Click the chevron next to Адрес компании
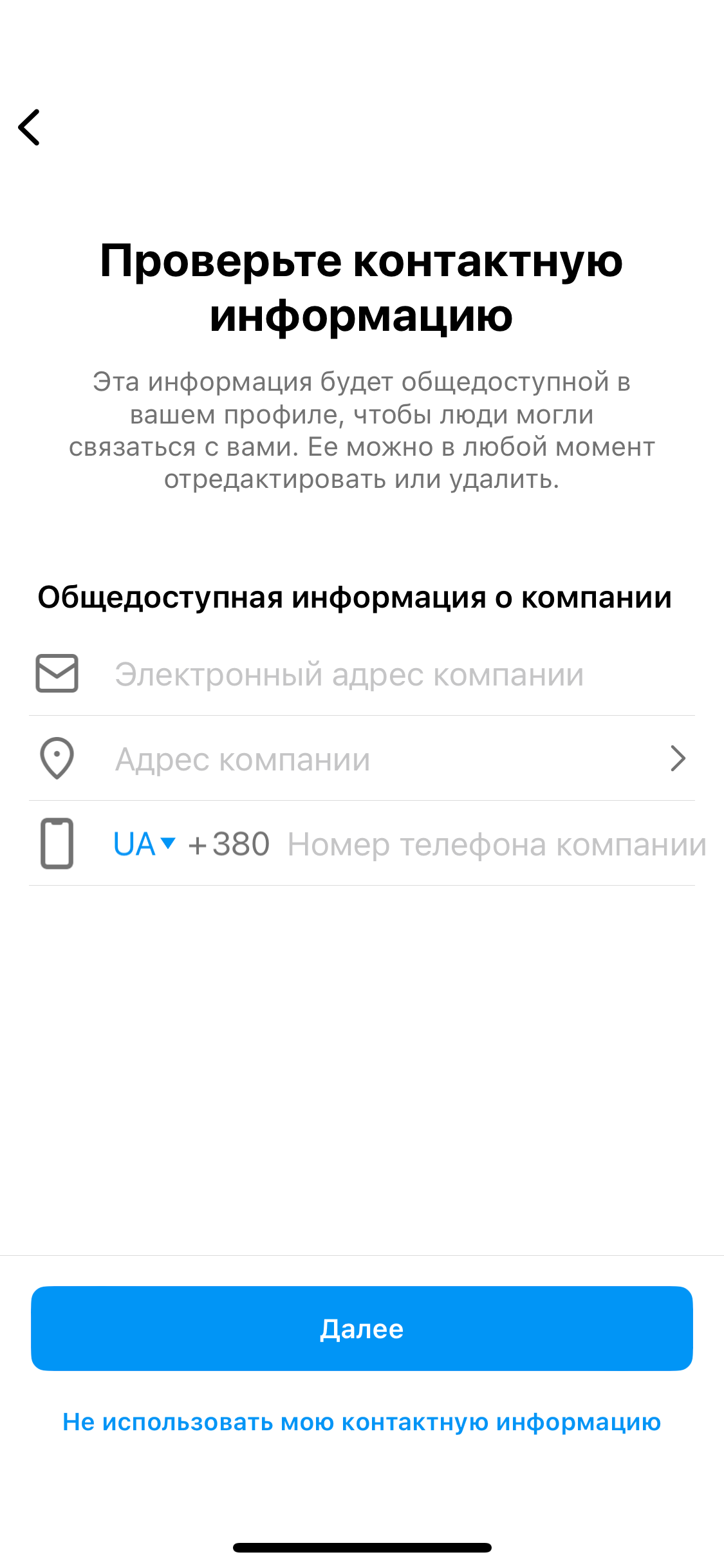This screenshot has width=724, height=1568. (678, 760)
